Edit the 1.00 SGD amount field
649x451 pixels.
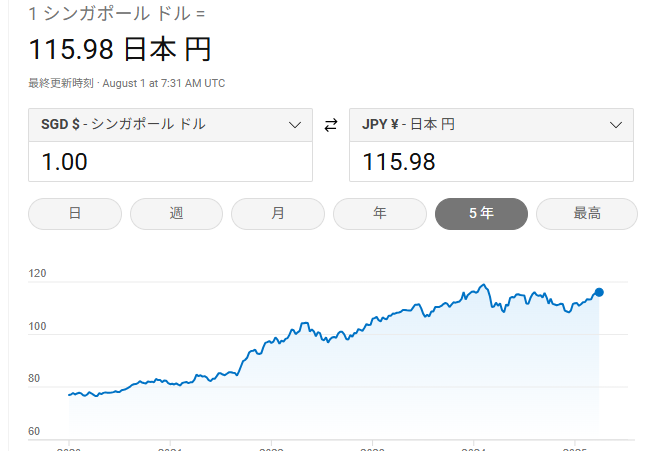point(170,161)
